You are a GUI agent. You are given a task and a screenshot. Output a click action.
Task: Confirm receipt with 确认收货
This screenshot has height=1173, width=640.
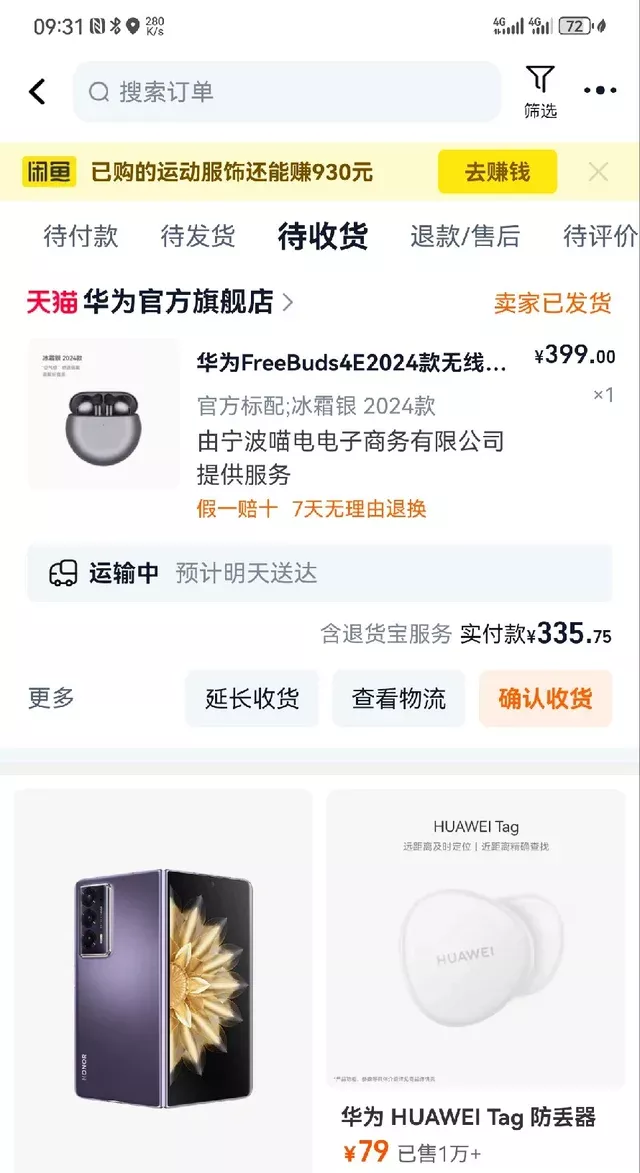pyautogui.click(x=545, y=698)
